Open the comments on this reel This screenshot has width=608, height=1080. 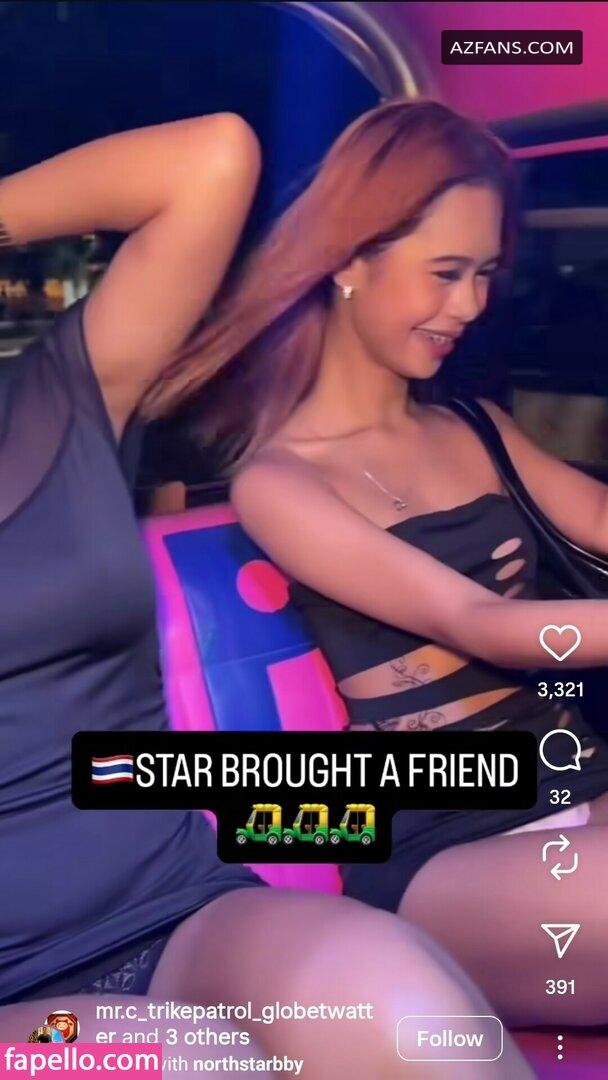[559, 750]
